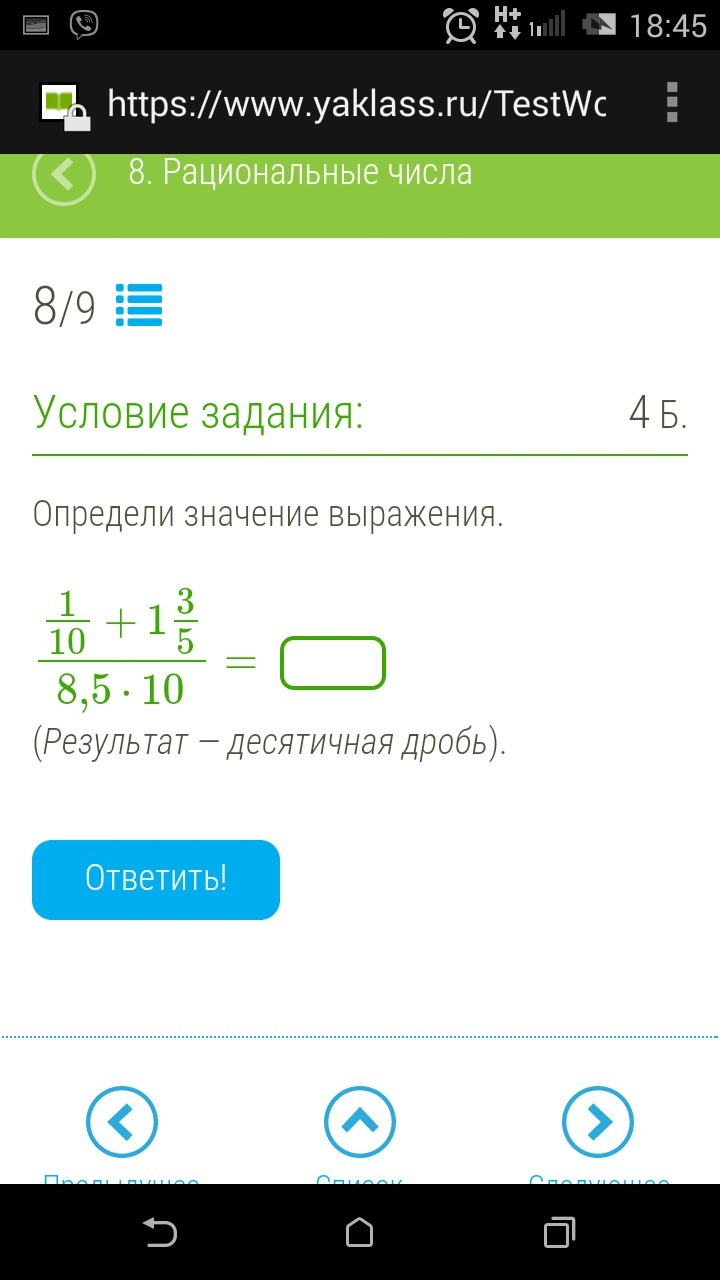Open recent apps

(560, 1232)
